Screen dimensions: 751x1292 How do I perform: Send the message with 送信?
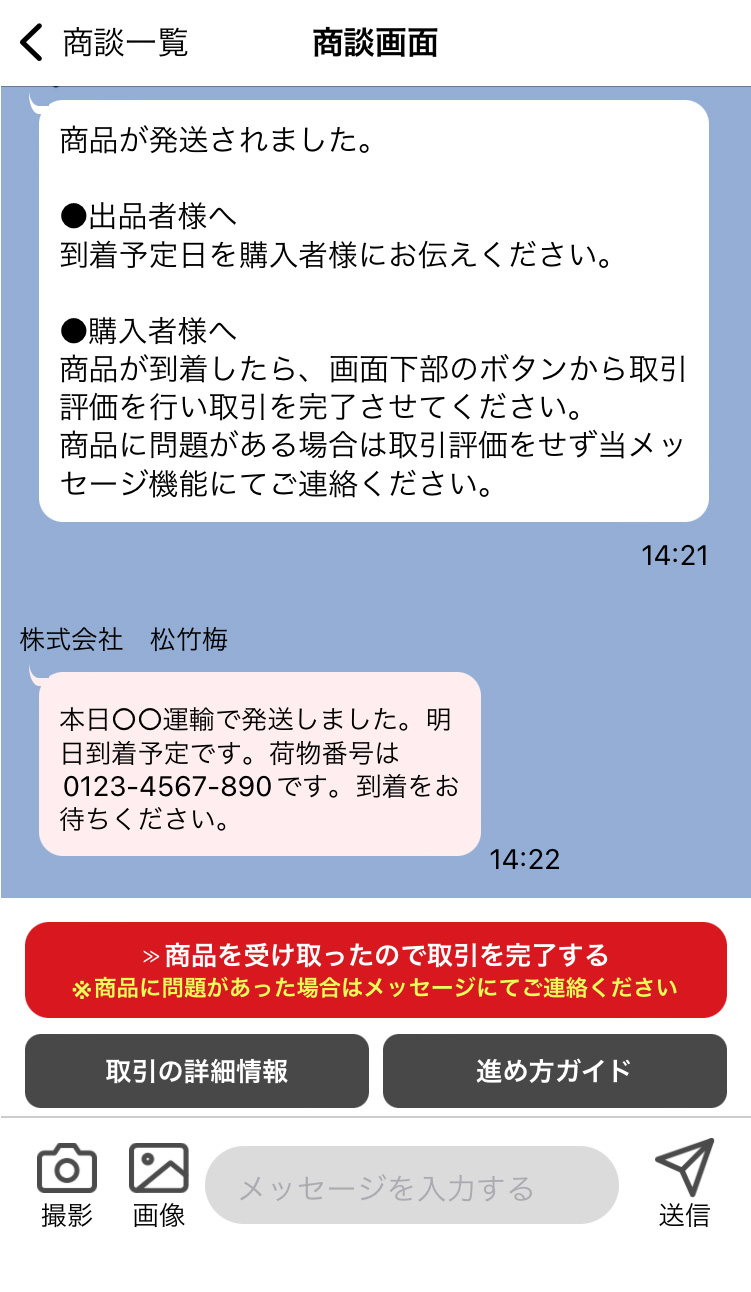coord(684,1183)
